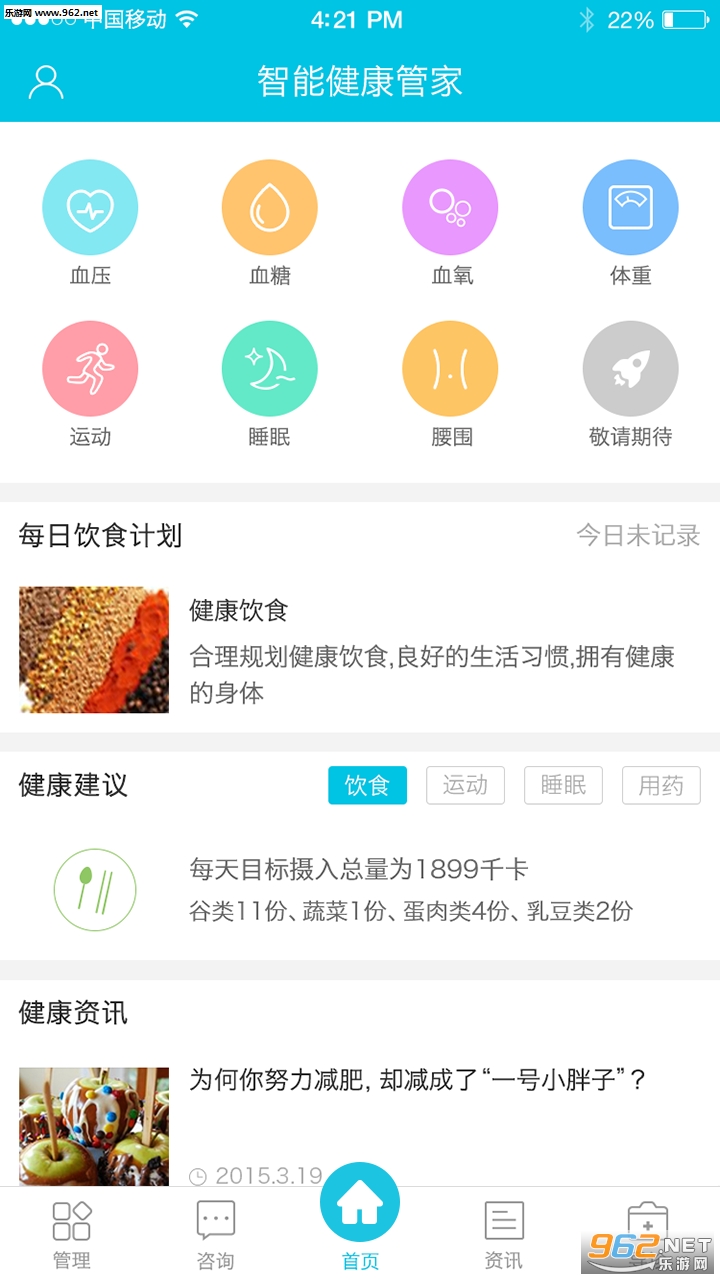Switch health advice to 运动
The width and height of the screenshot is (720, 1280).
465,786
